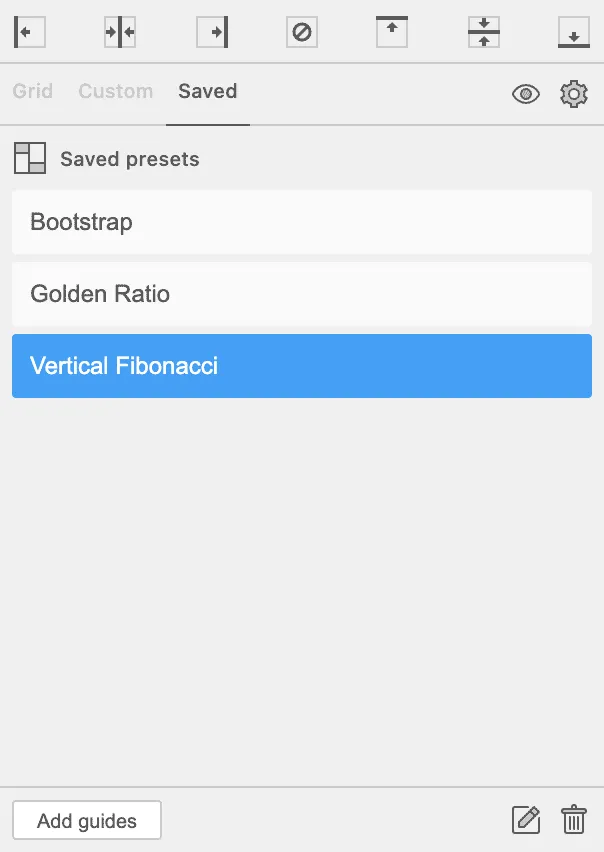Viewport: 604px width, 852px height.
Task: Switch to the Grid tab
Action: 33,91
